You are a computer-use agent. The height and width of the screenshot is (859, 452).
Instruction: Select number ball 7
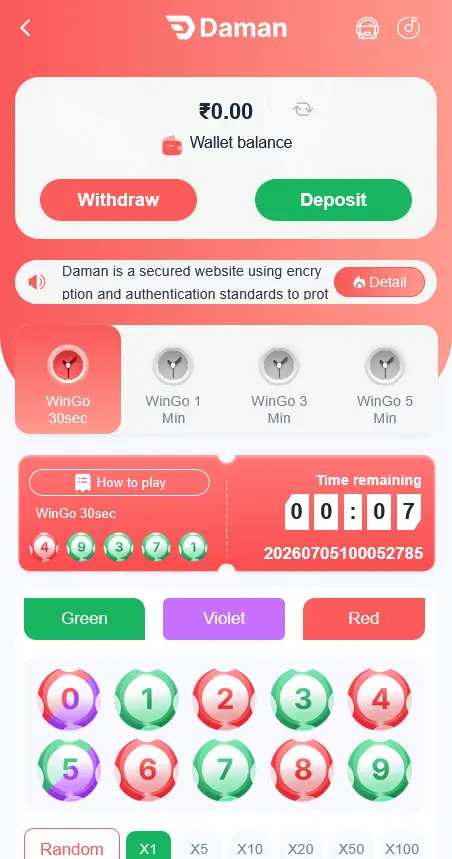point(224,770)
